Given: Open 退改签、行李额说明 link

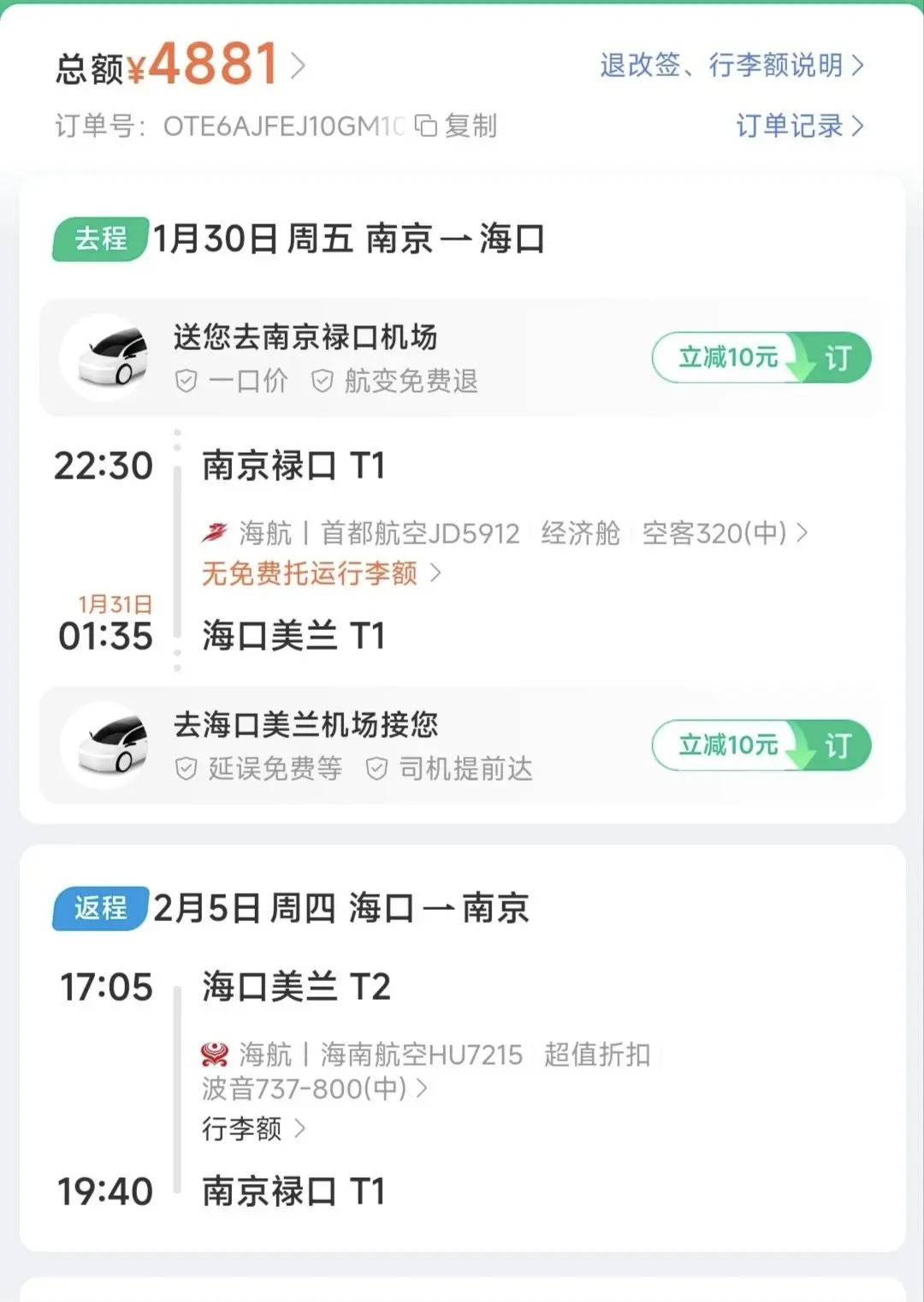Looking at the screenshot, I should [x=731, y=65].
